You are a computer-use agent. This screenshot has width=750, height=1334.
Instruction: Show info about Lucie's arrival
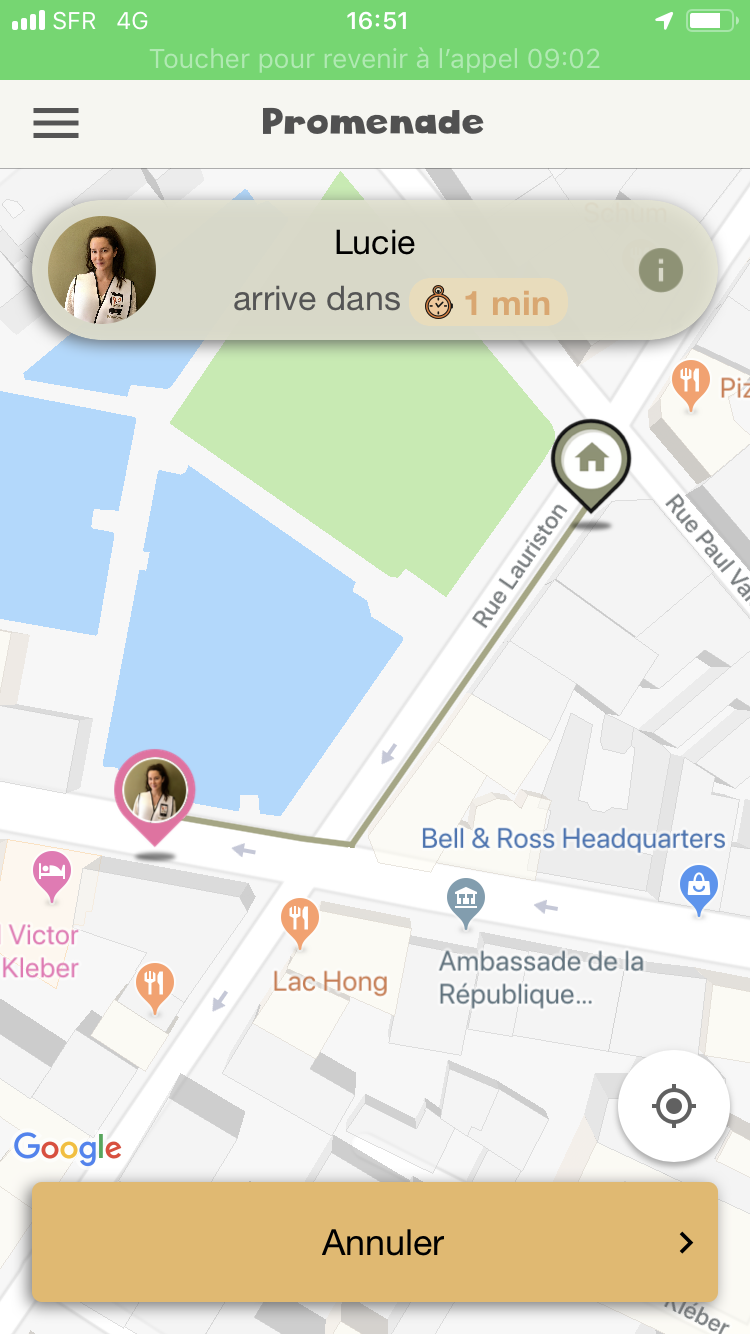click(x=660, y=270)
